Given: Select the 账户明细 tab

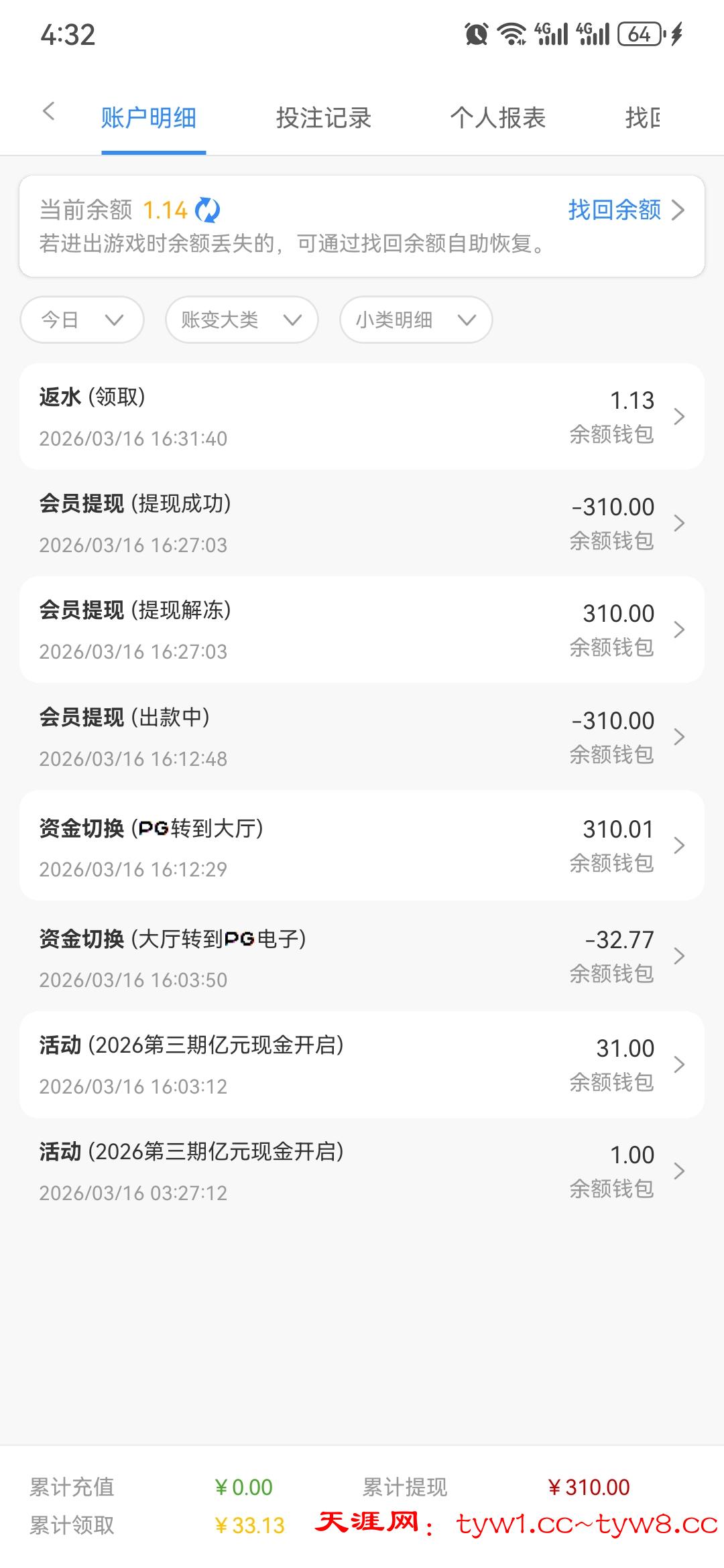Looking at the screenshot, I should 148,118.
